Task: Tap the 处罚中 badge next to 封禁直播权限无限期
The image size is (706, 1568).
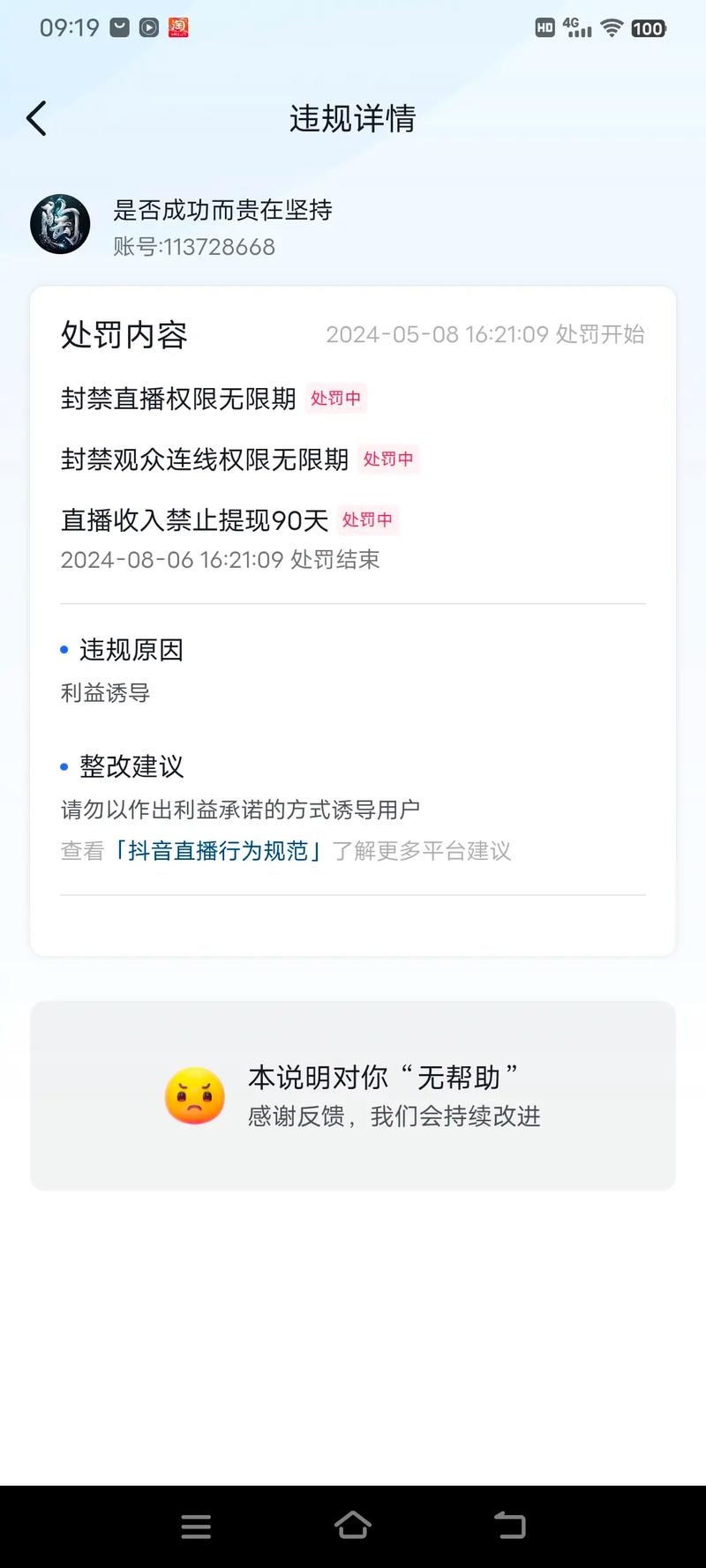Action: point(335,399)
